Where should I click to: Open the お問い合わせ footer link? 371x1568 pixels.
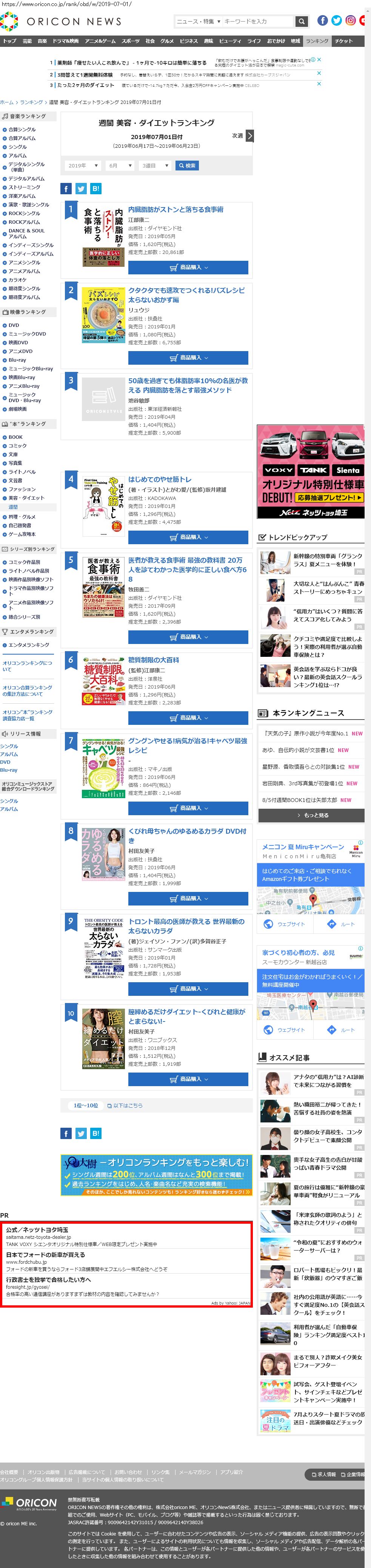click(x=128, y=1472)
